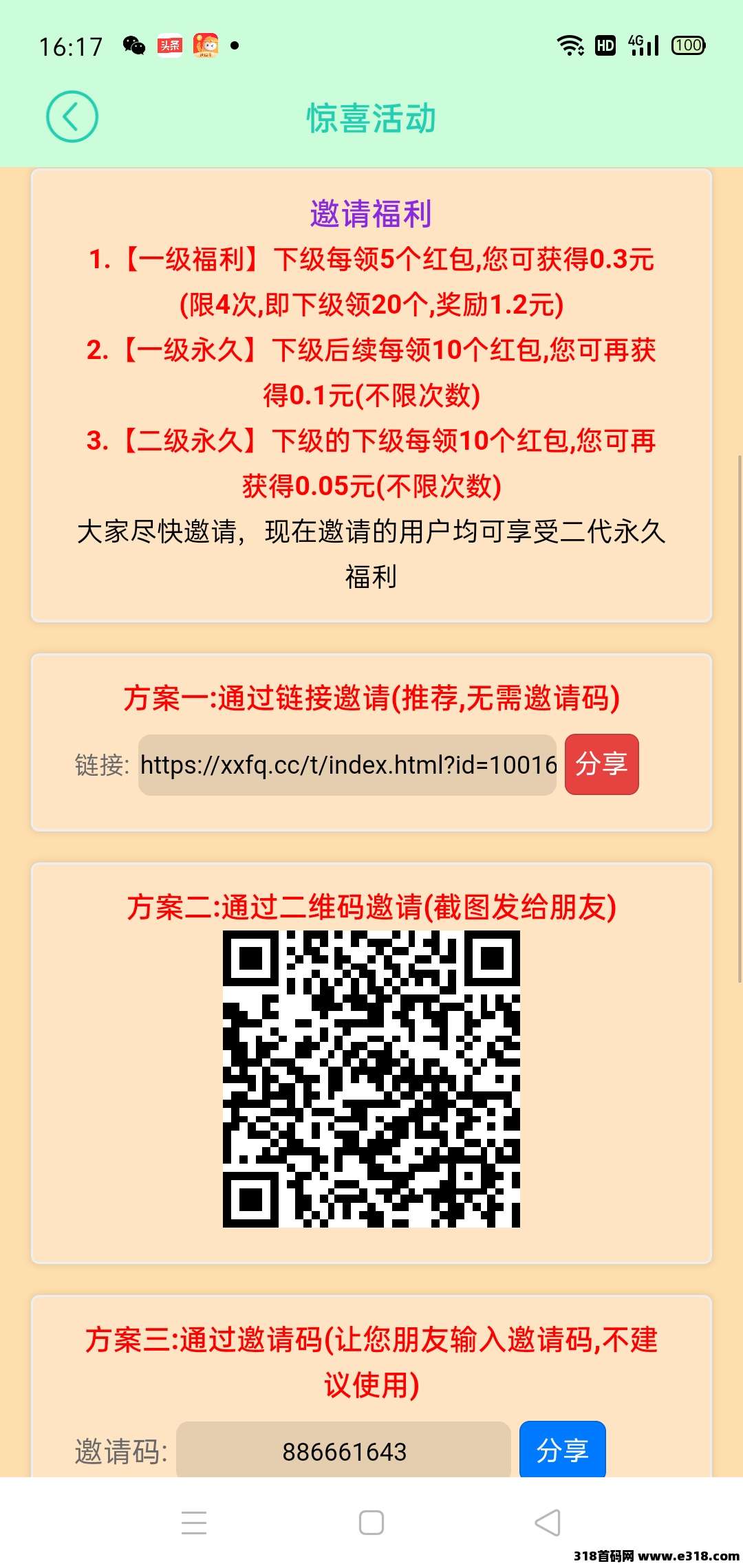Tap the red 分享 button beside the invite link
This screenshot has height=1568, width=743.
[x=601, y=764]
